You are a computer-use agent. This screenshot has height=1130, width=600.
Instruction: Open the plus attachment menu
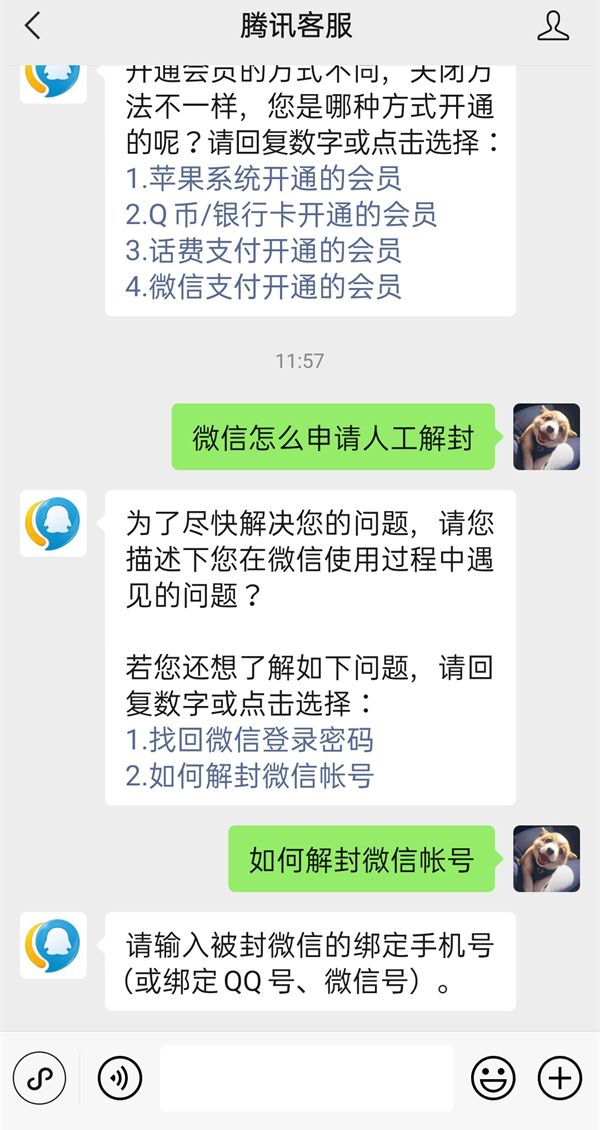coord(560,1078)
